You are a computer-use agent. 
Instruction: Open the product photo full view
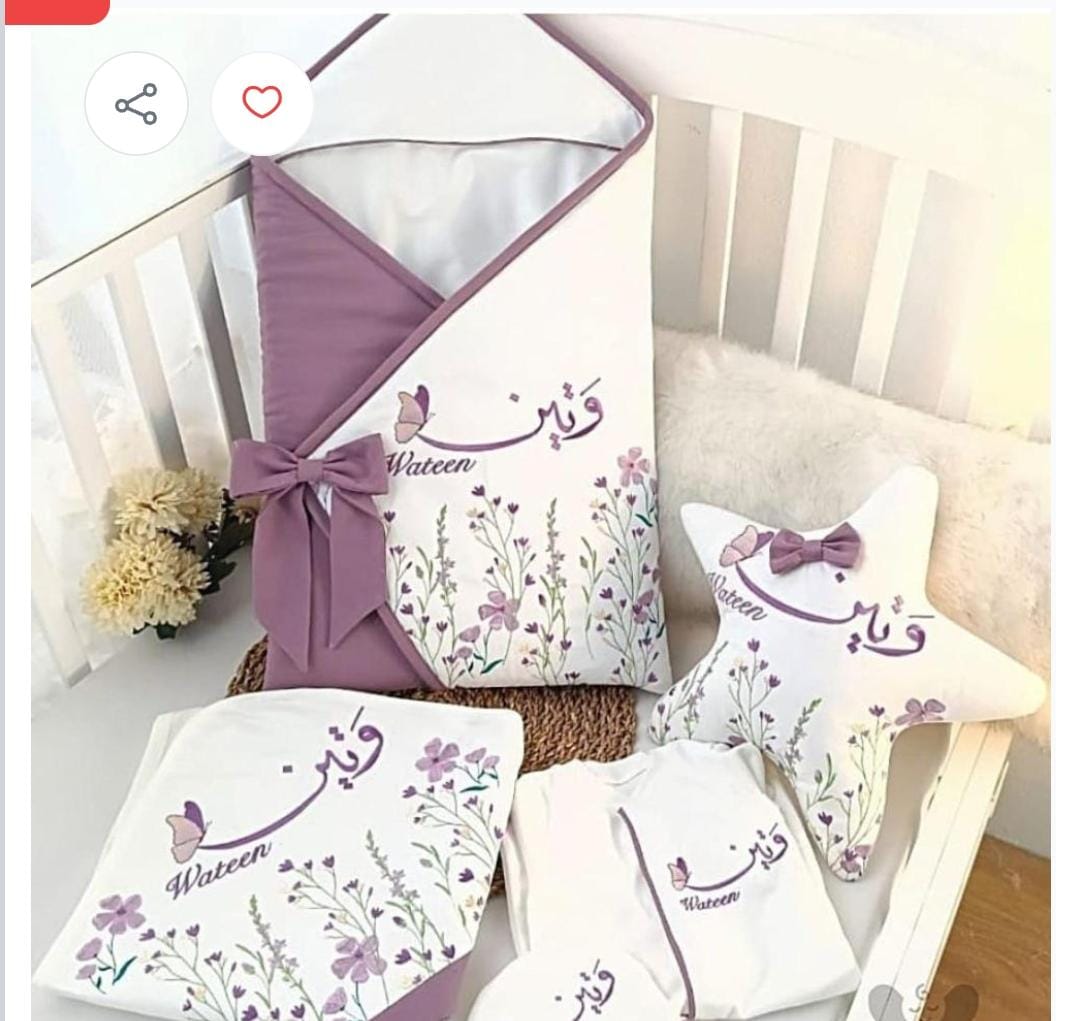[540, 560]
